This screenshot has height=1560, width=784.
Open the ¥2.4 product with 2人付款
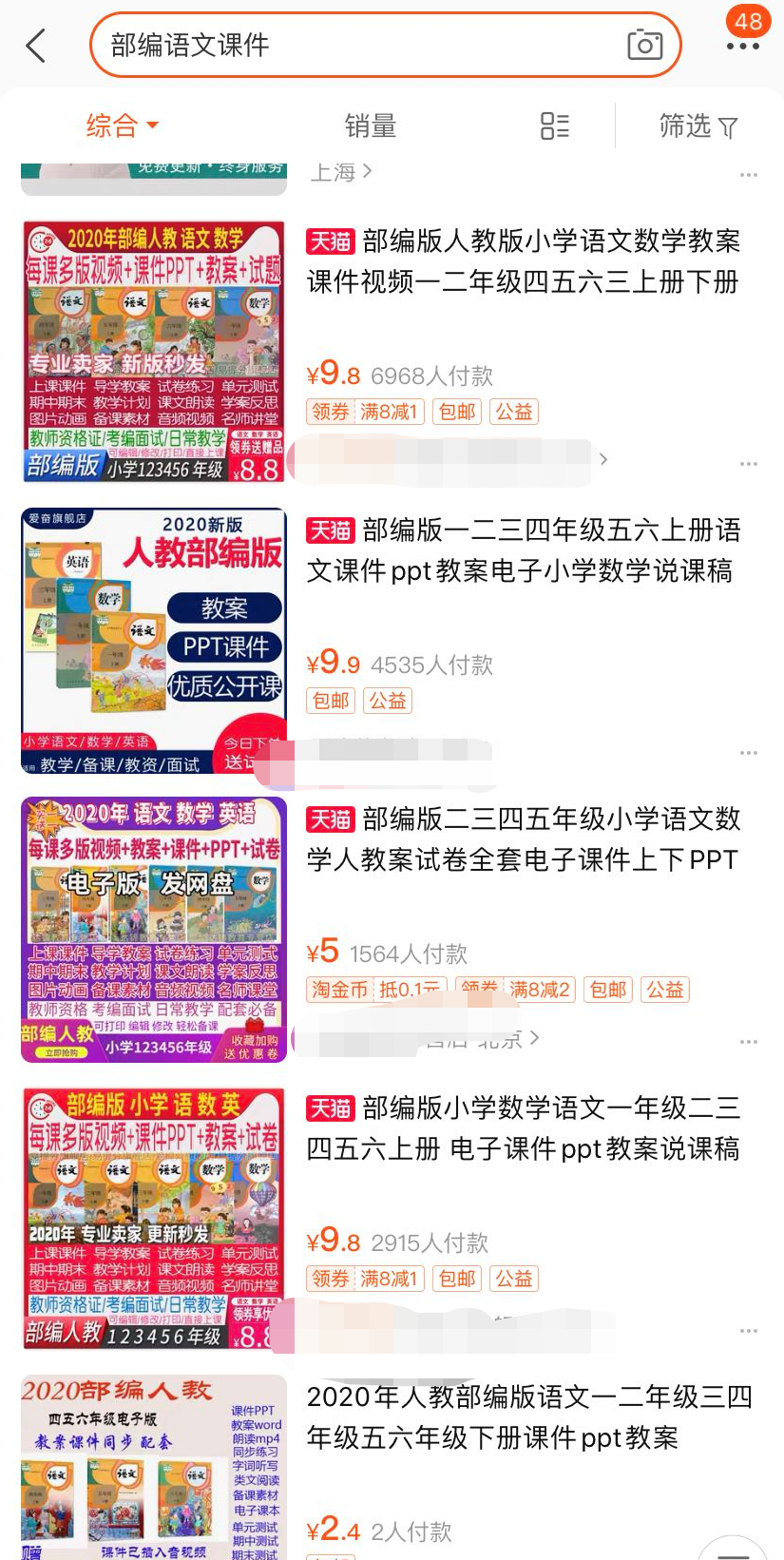523,1417
